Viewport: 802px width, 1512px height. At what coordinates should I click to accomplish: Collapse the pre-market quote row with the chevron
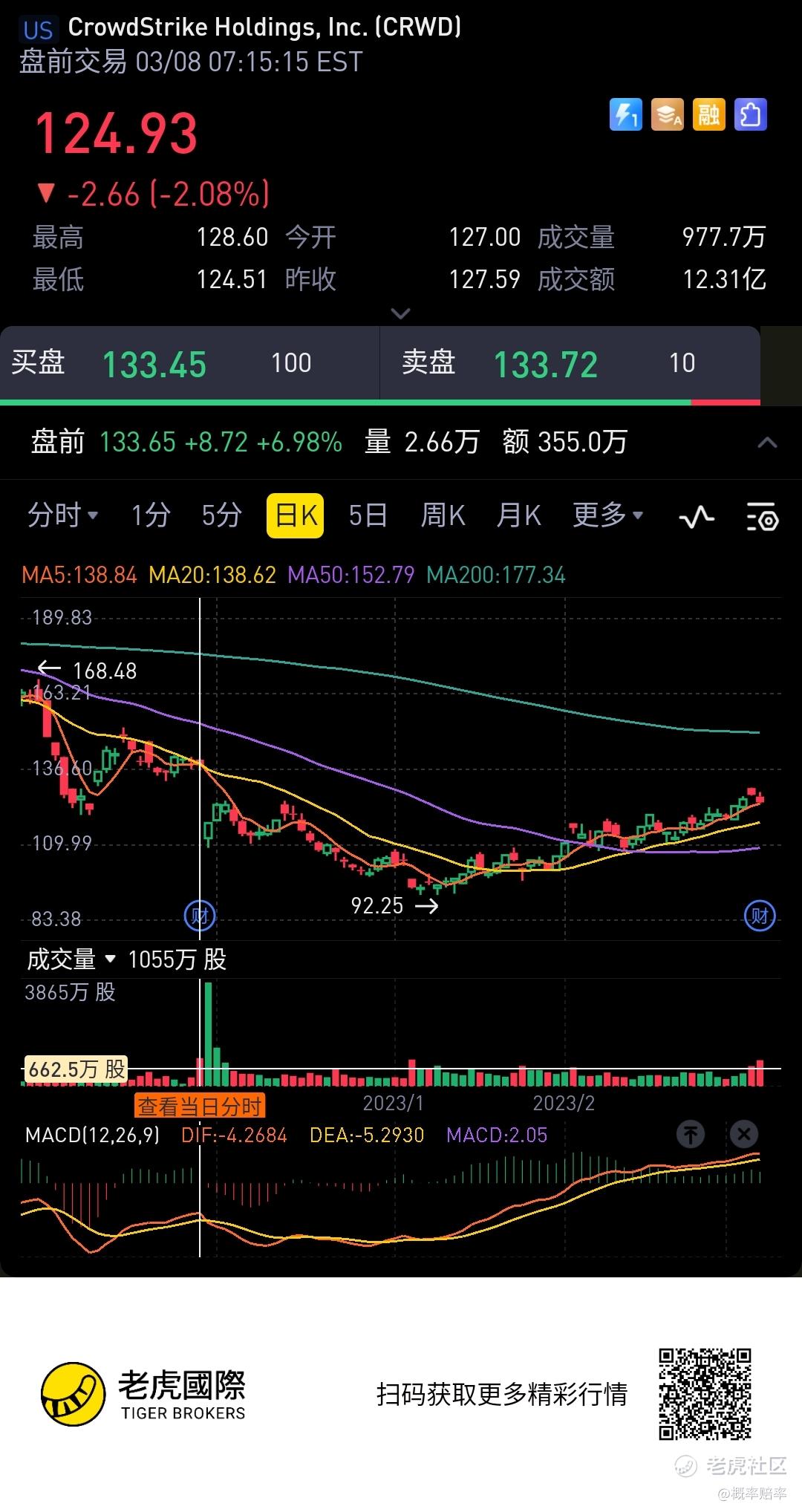pos(766,442)
